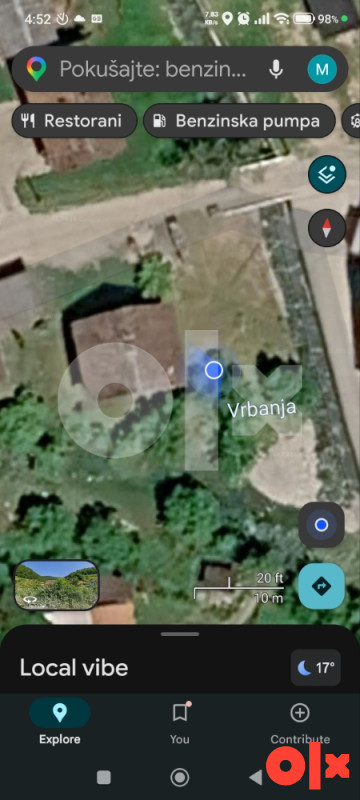Select the Benzinska pumpa chip

click(x=239, y=121)
